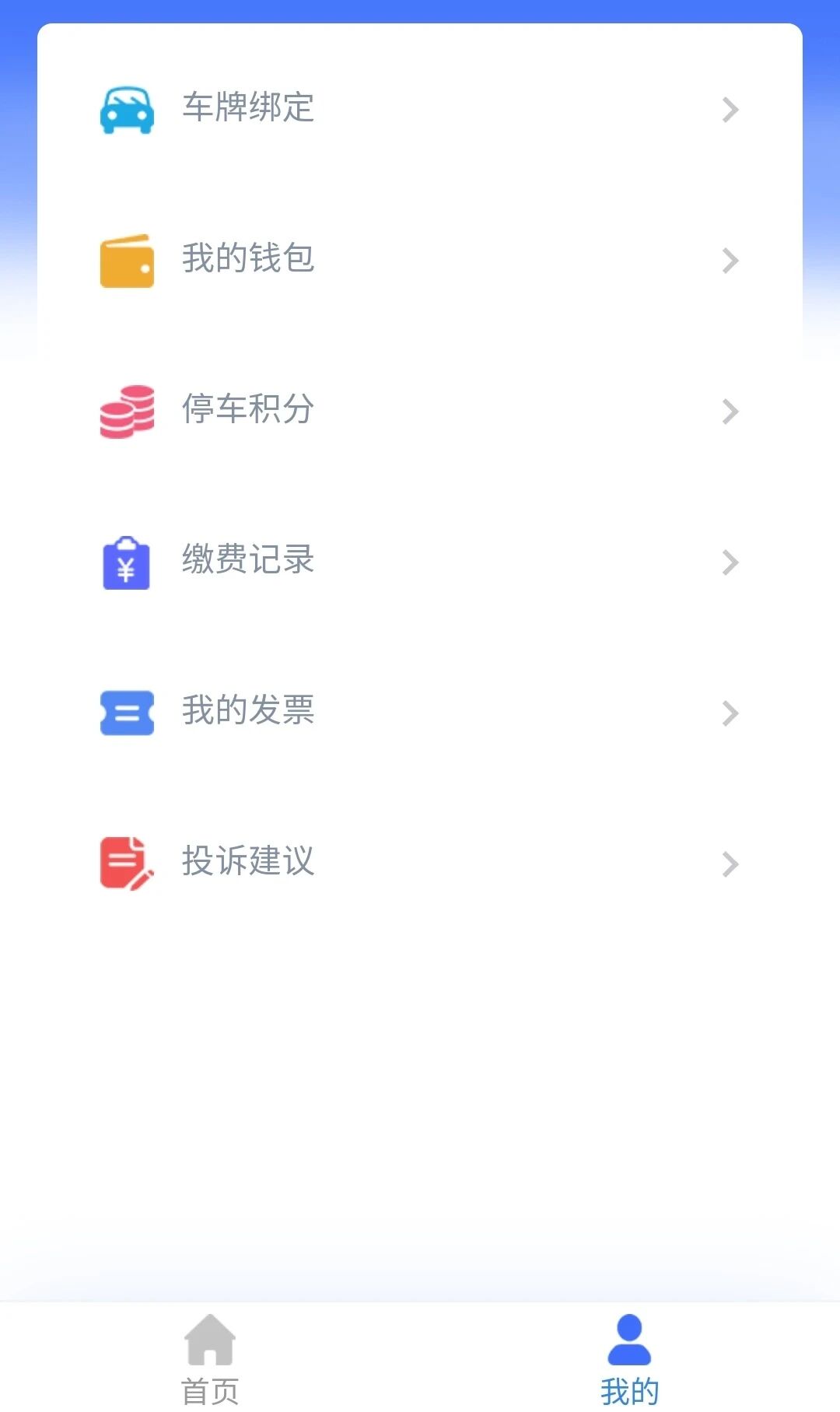Select the 我的 profile tab
840x1412 pixels.
pos(629,1358)
